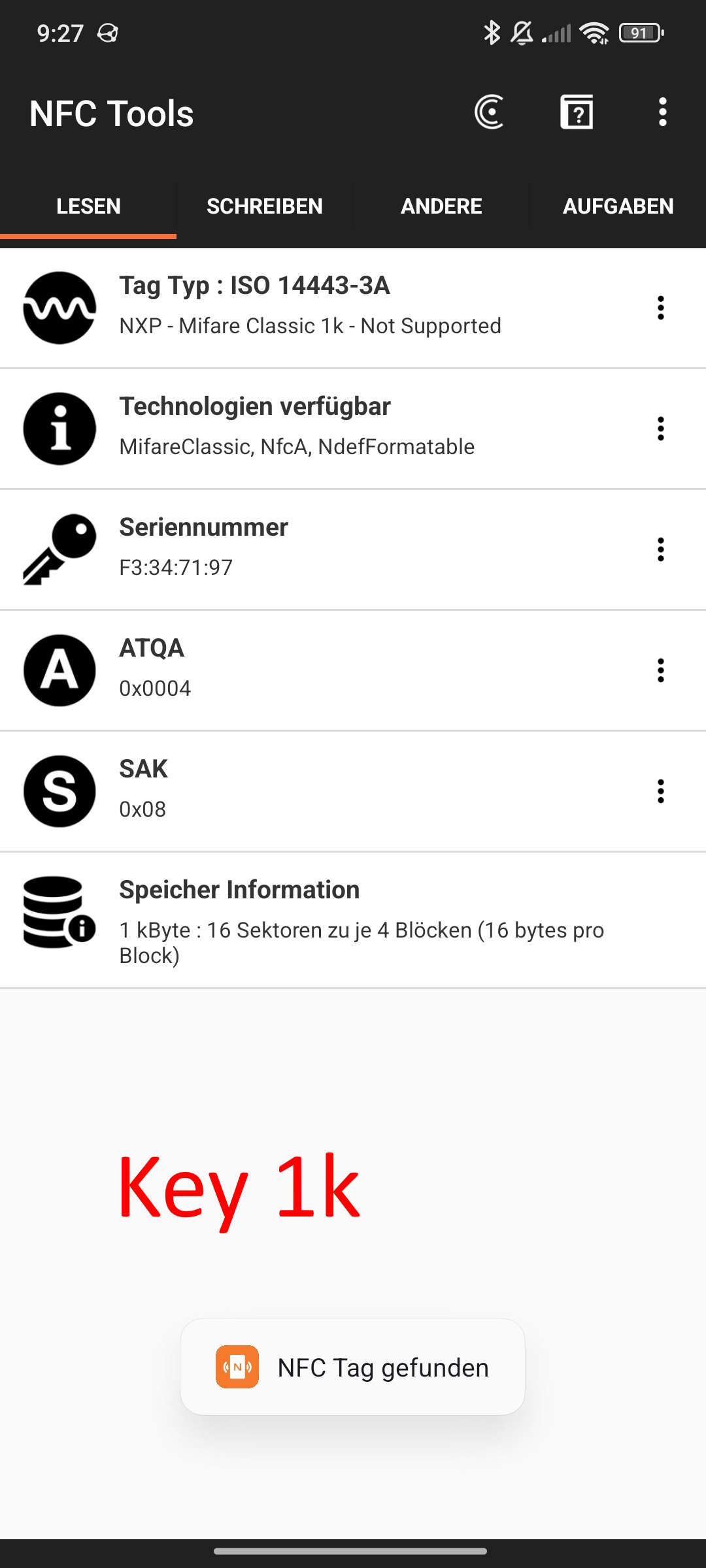Open the NFC scan icon in app bar
Image resolution: width=706 pixels, height=1568 pixels.
pos(489,112)
